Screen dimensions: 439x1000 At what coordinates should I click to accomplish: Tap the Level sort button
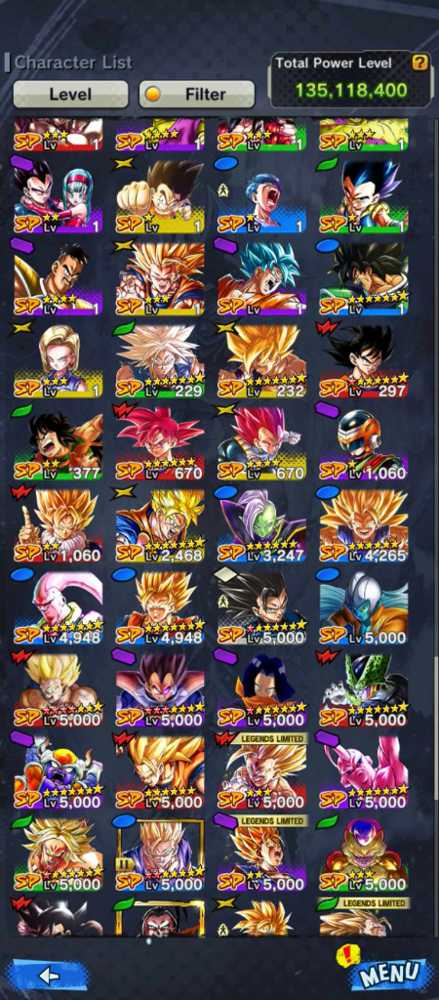click(70, 94)
